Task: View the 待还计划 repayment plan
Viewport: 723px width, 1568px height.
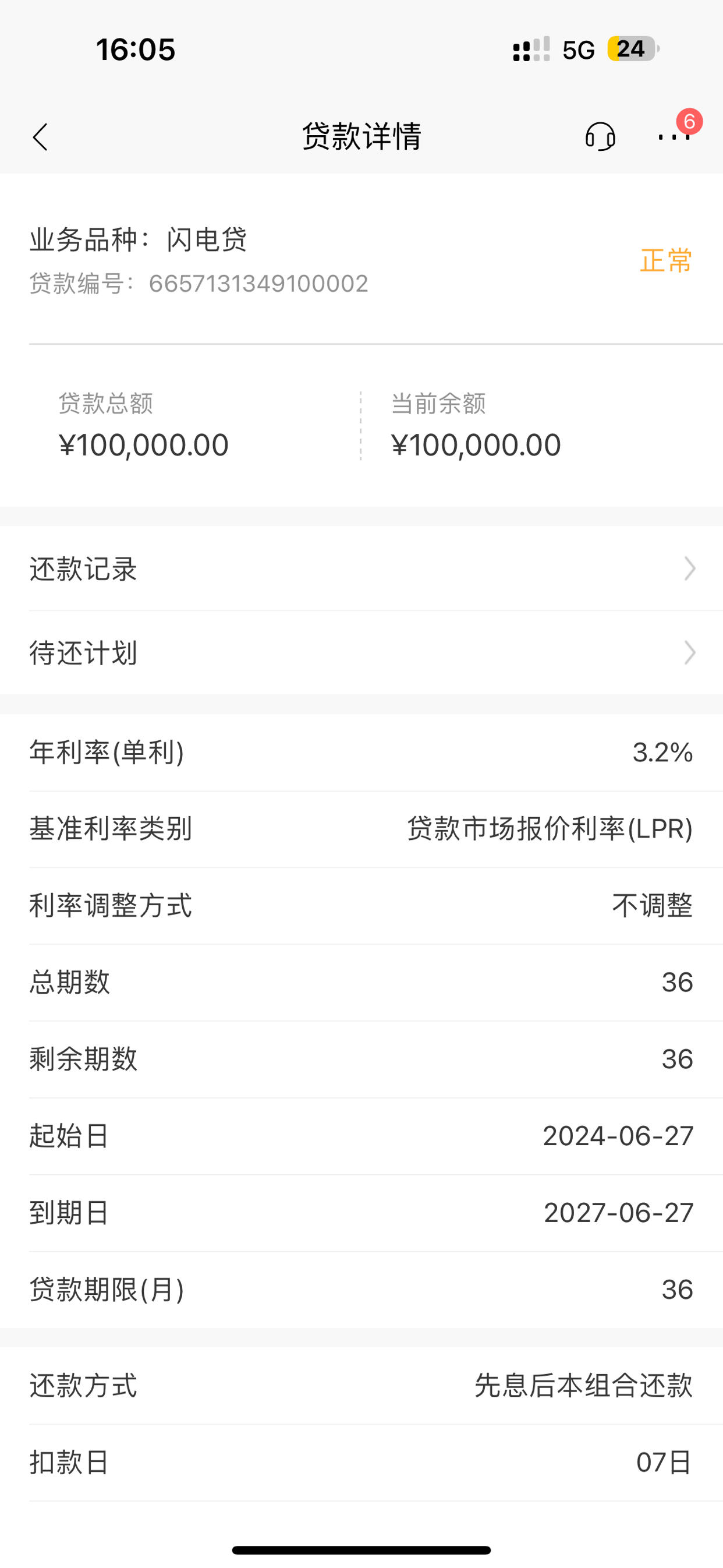Action: 361,652
